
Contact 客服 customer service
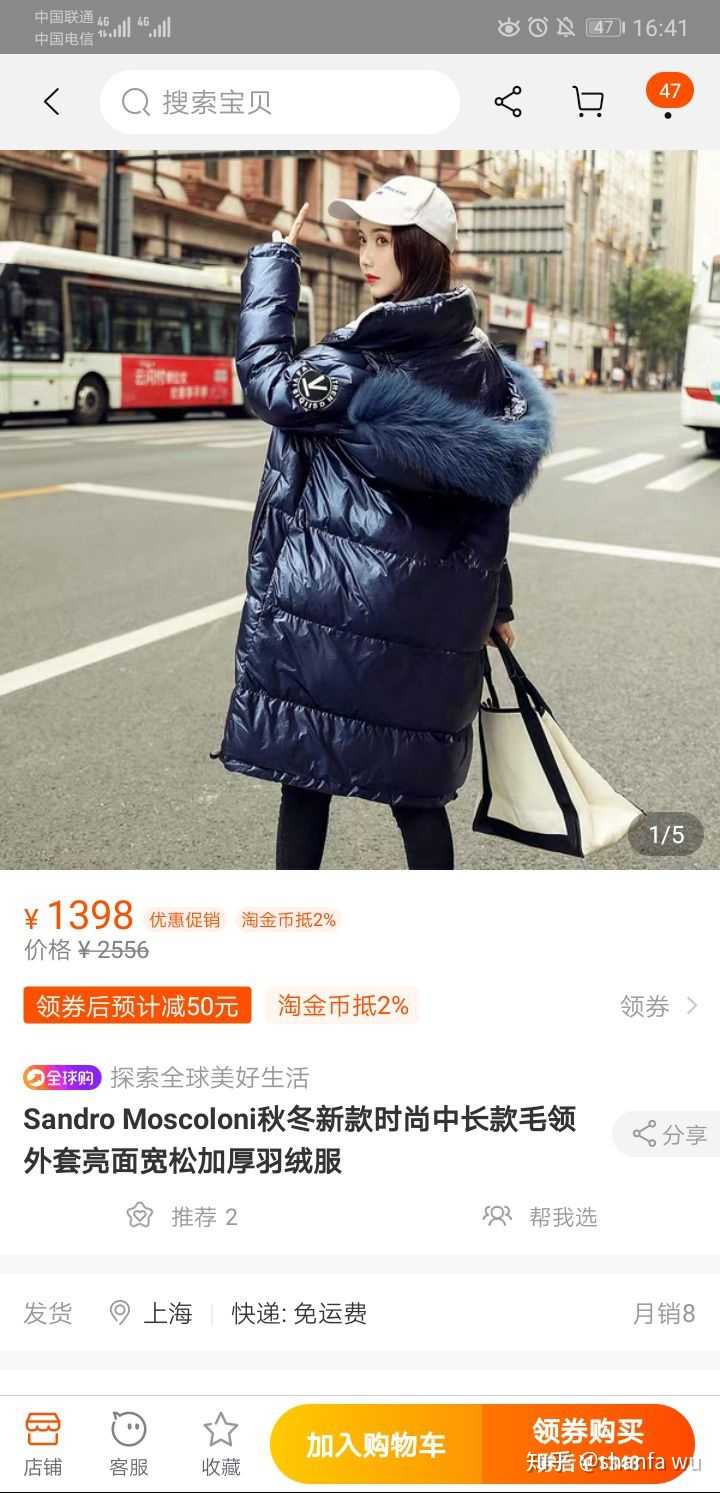(x=129, y=1444)
